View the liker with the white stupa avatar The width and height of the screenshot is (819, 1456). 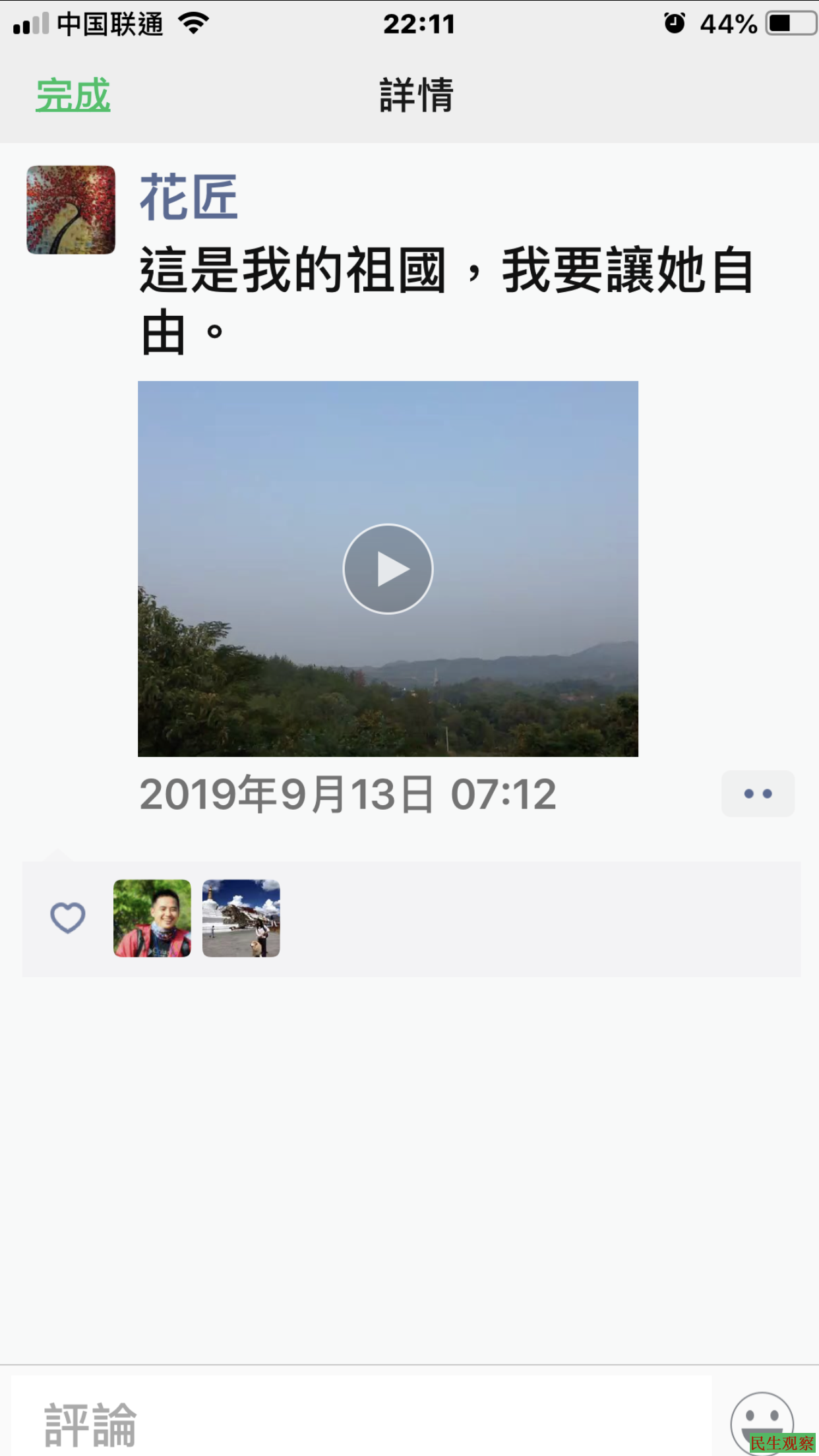tap(241, 918)
